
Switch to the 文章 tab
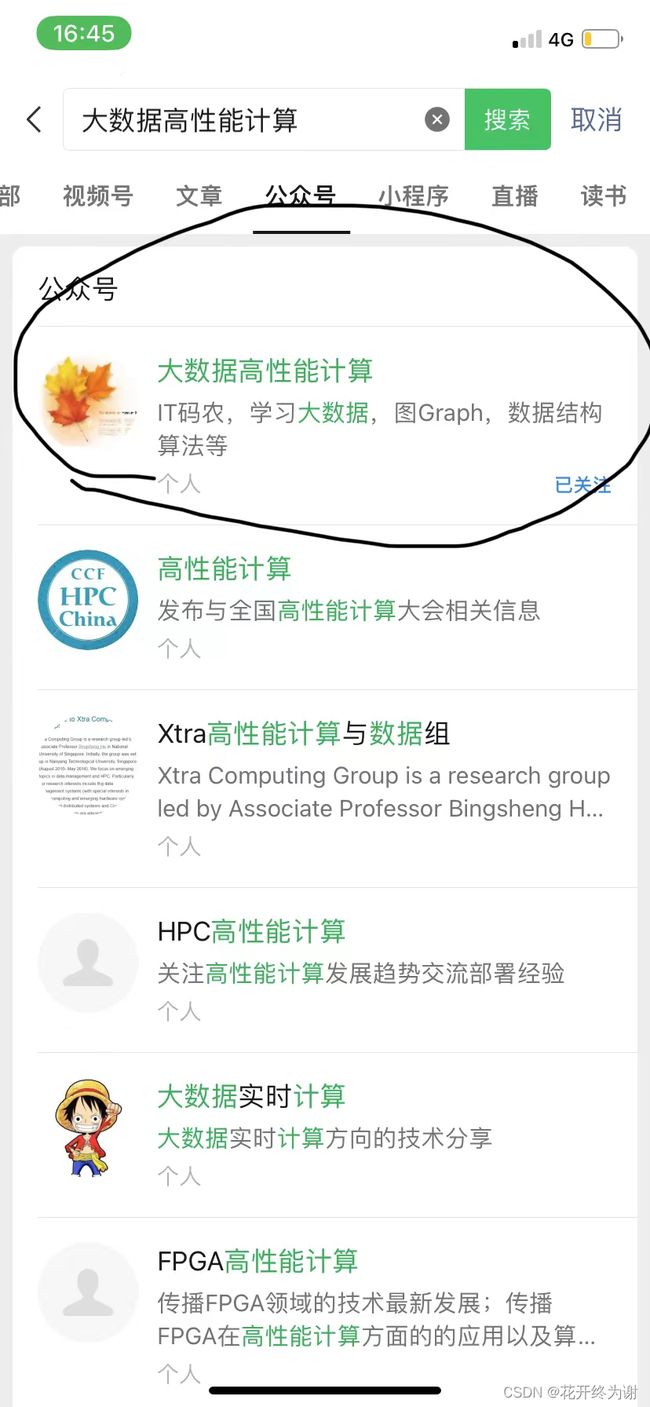tap(199, 195)
